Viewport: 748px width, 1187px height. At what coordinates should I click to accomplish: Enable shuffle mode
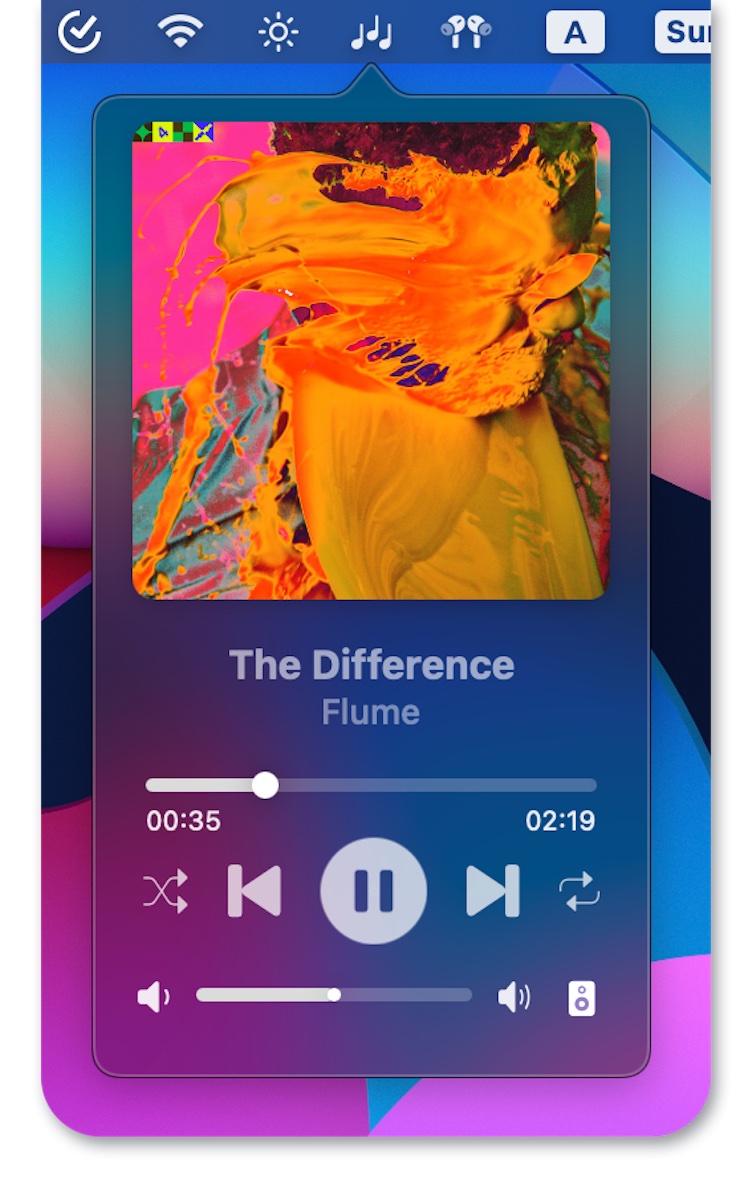point(166,890)
